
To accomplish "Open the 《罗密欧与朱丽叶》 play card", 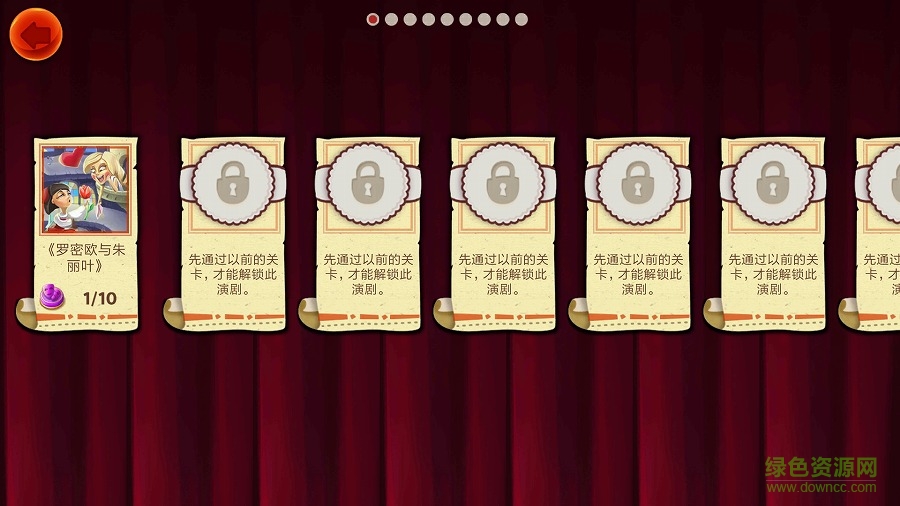I will pyautogui.click(x=85, y=230).
